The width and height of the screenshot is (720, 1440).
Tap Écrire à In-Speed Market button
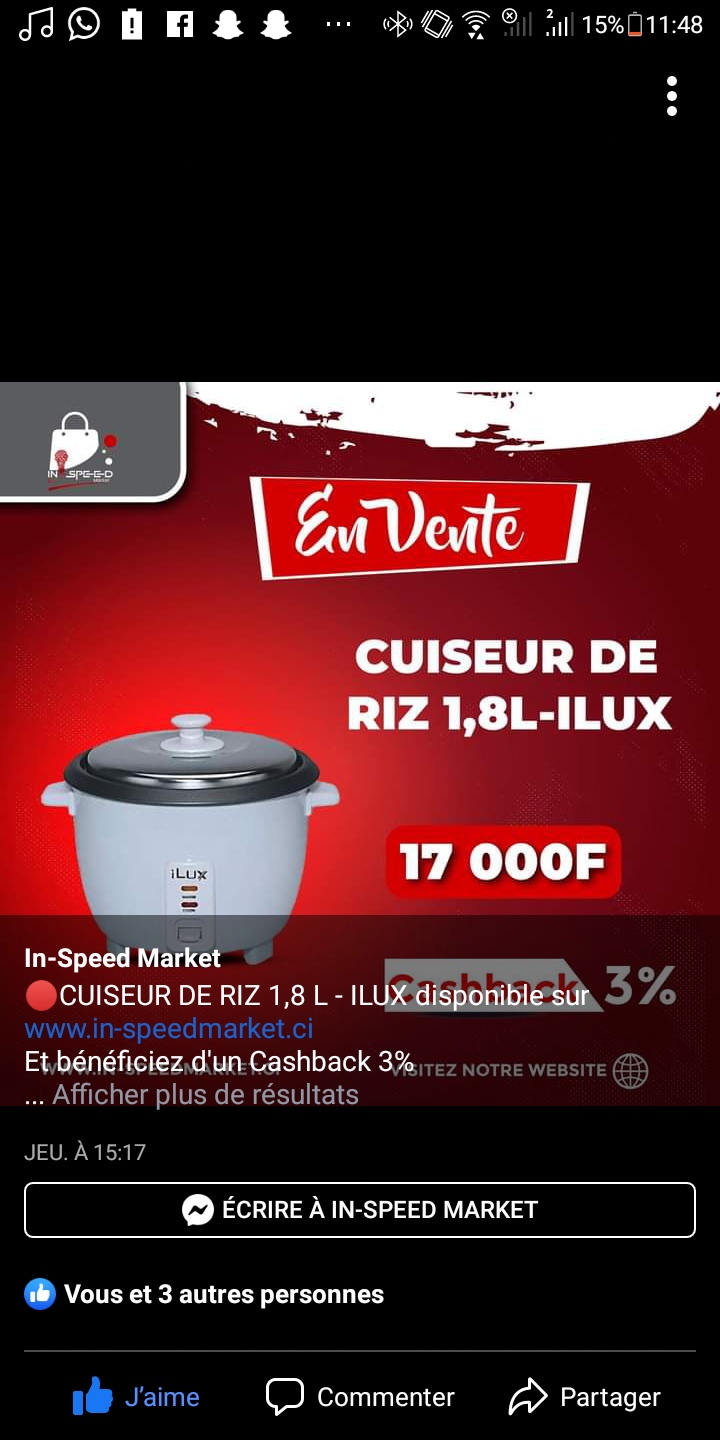(x=360, y=1210)
